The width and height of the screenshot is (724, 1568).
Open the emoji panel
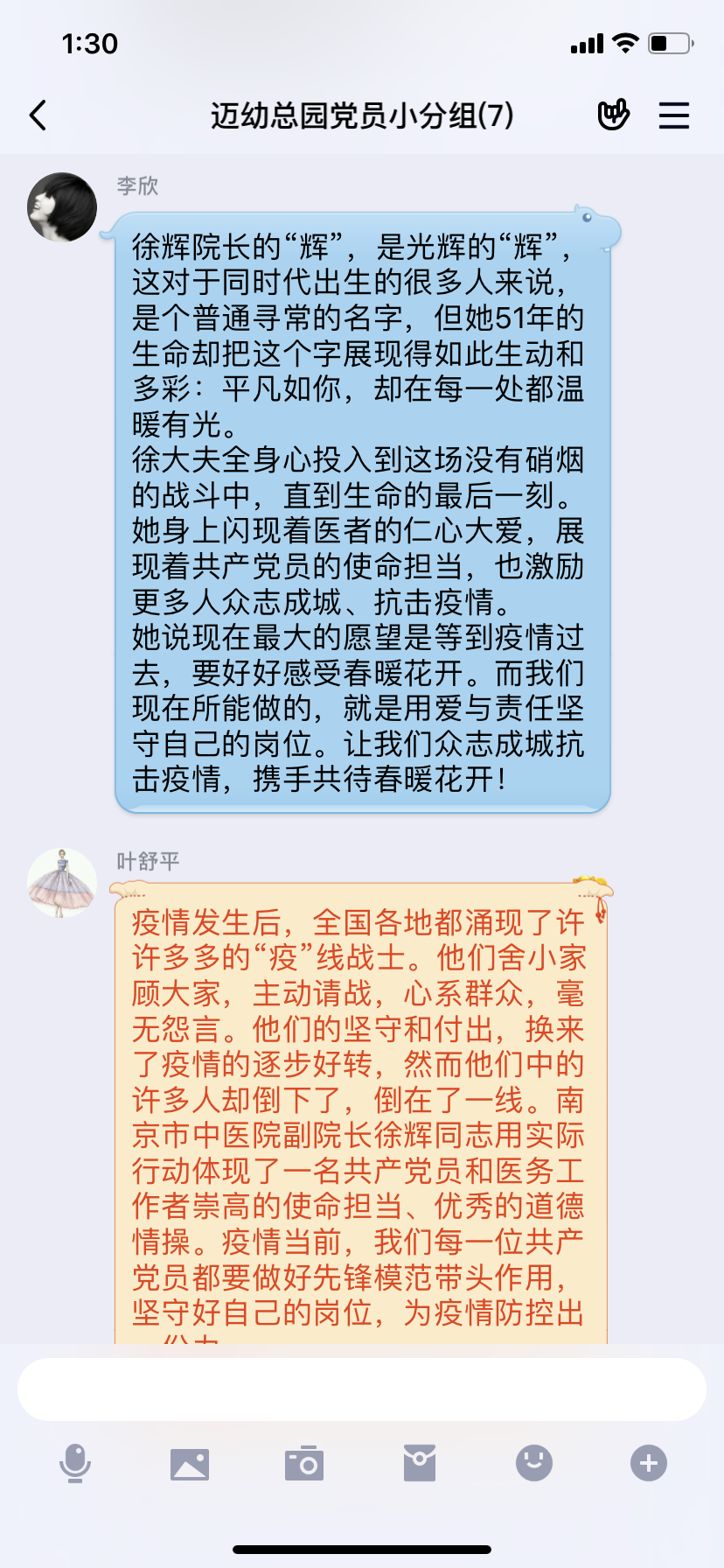[534, 1463]
